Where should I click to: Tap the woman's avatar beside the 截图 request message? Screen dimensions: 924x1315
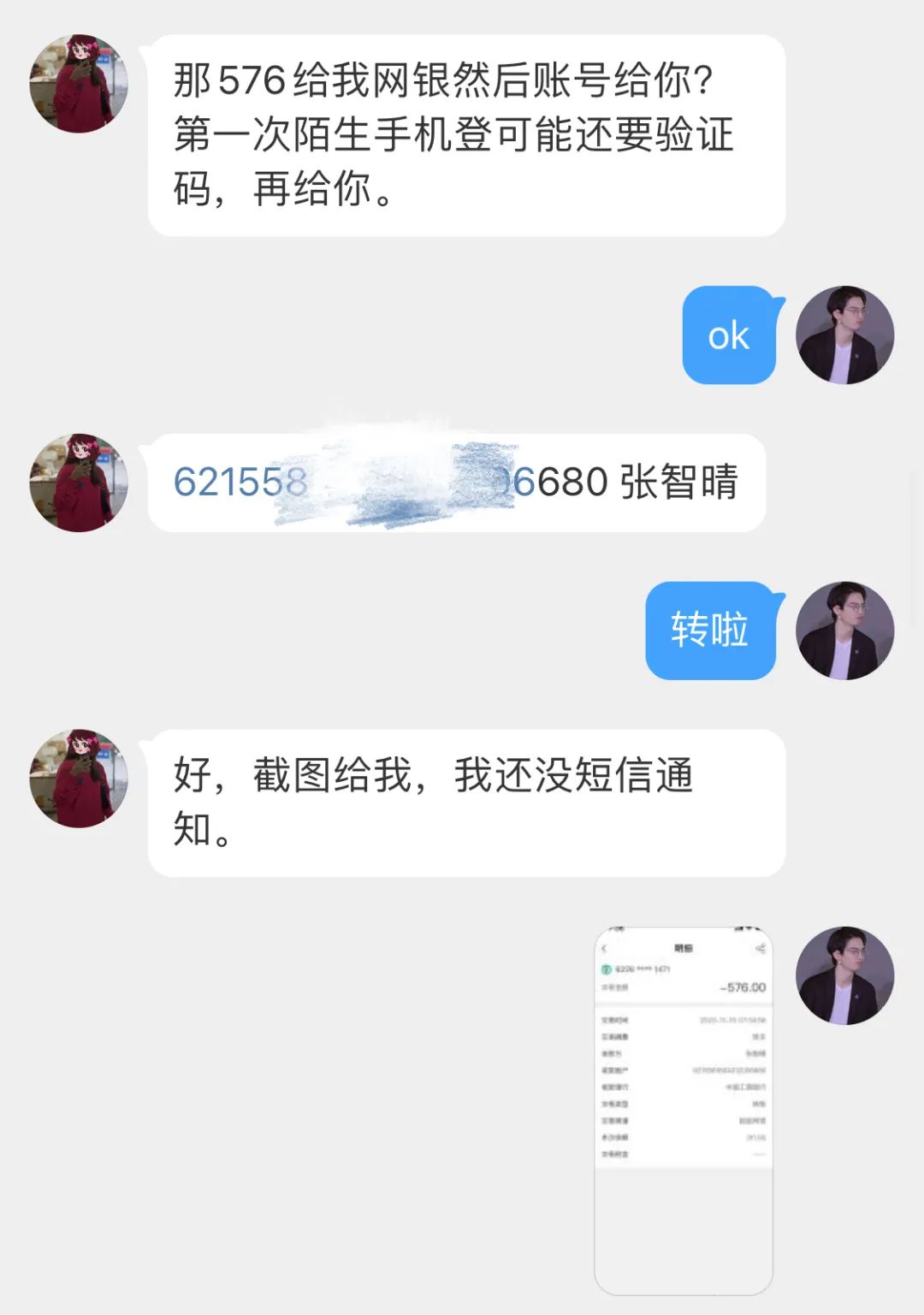[x=78, y=777]
